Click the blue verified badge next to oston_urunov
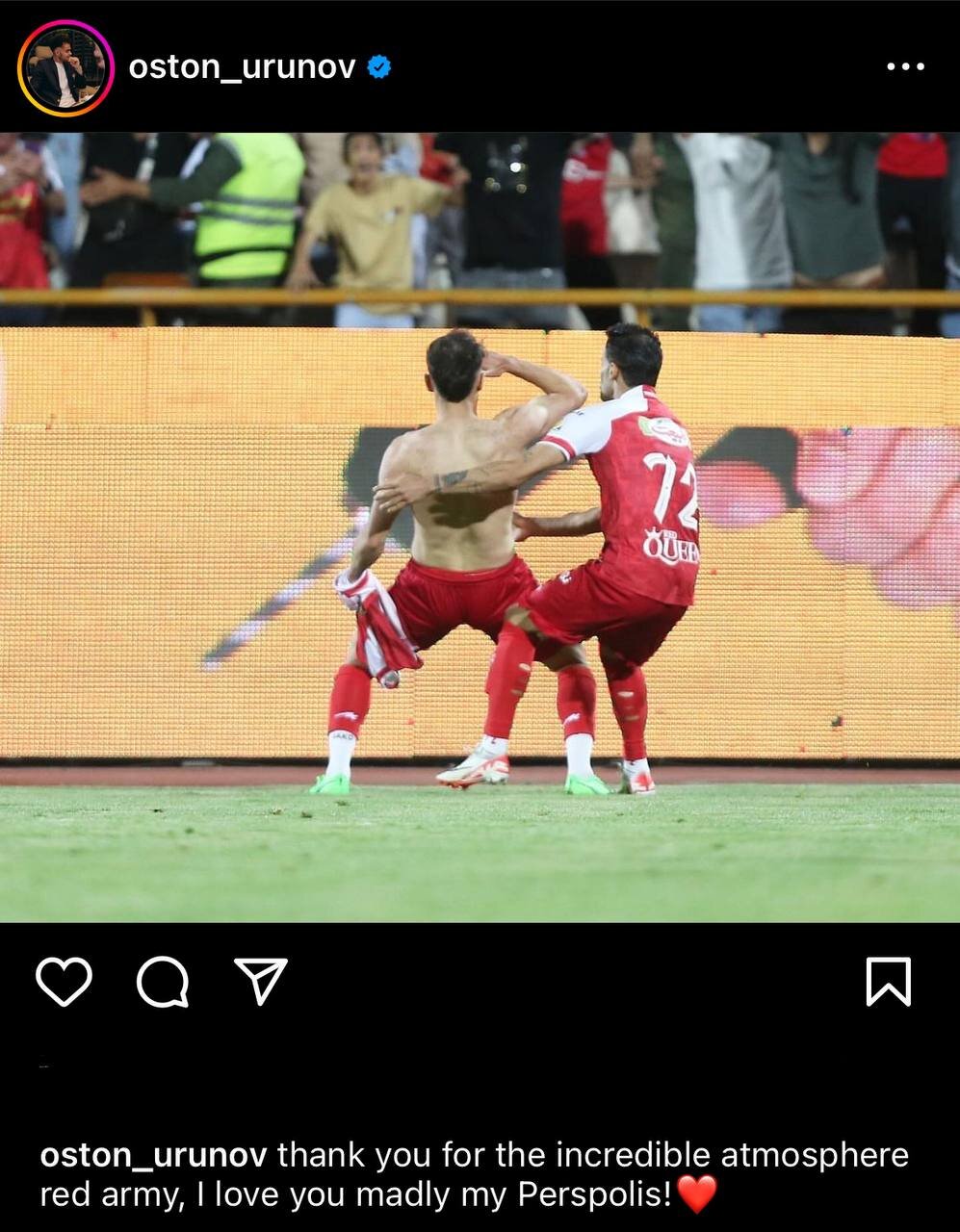The width and height of the screenshot is (960, 1232). click(378, 65)
